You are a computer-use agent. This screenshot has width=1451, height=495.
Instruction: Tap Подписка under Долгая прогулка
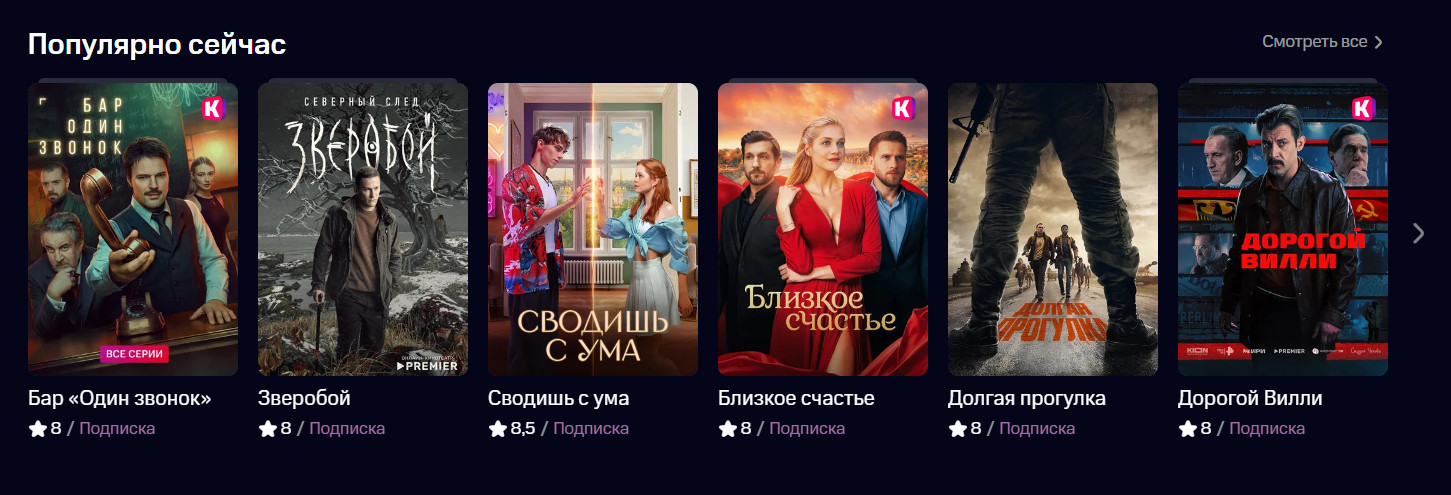point(1037,428)
